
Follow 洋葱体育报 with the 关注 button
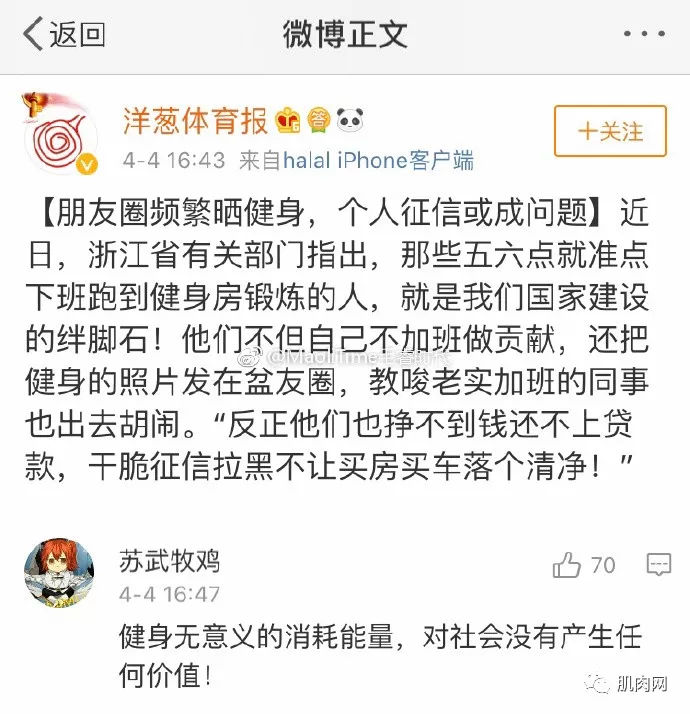tap(609, 131)
